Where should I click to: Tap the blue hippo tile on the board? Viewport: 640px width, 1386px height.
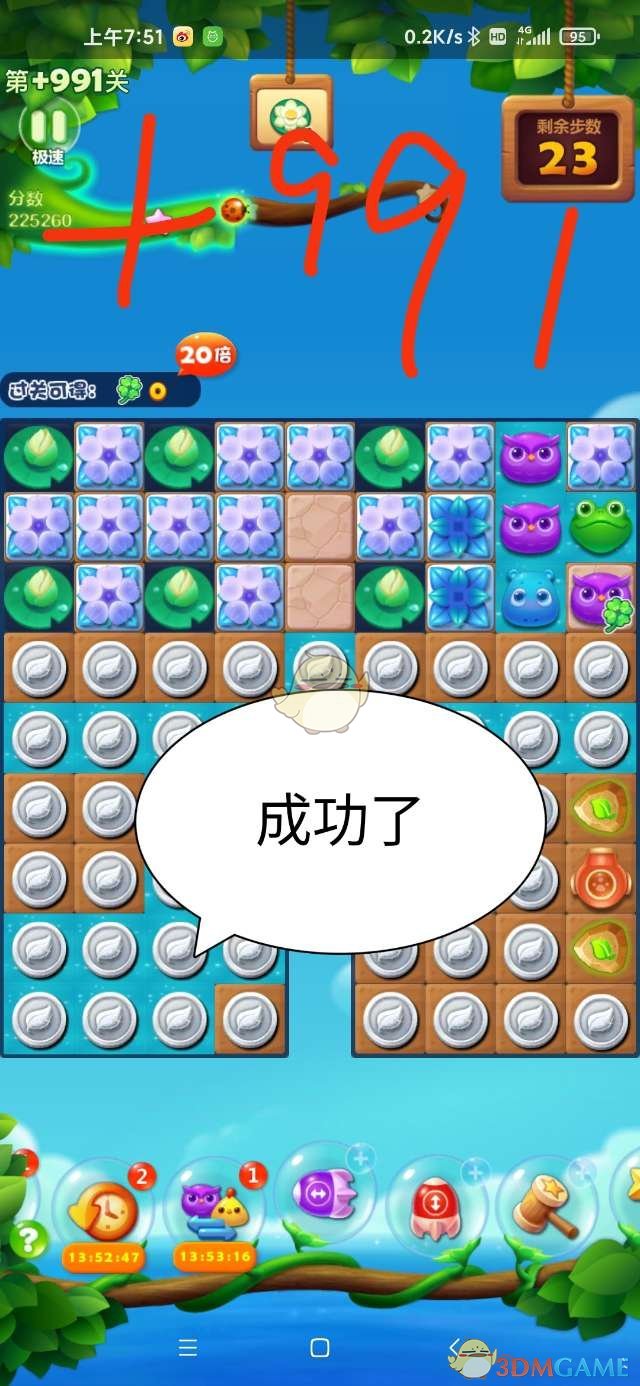[x=530, y=598]
